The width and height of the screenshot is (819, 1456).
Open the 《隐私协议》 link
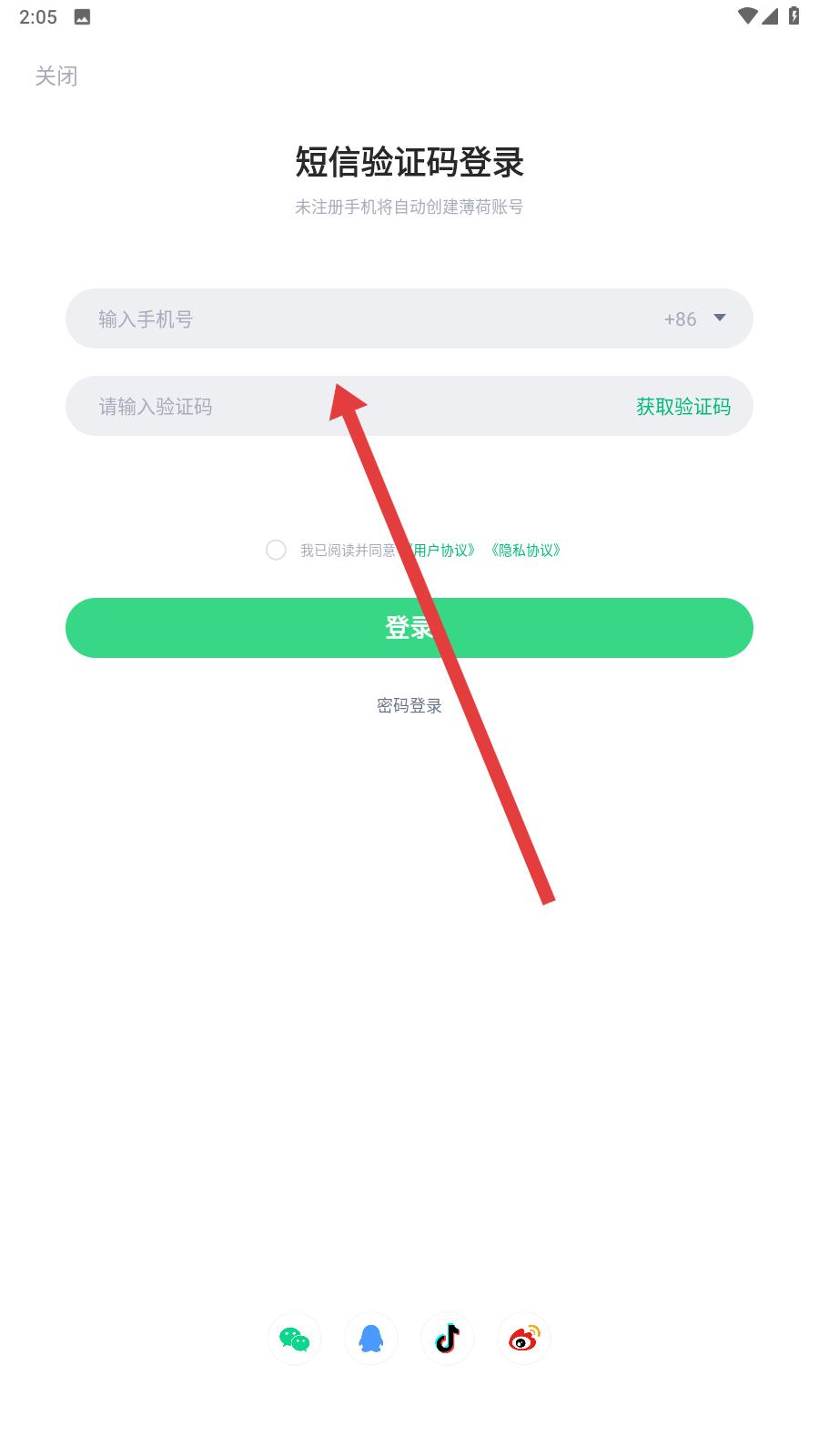(x=526, y=550)
